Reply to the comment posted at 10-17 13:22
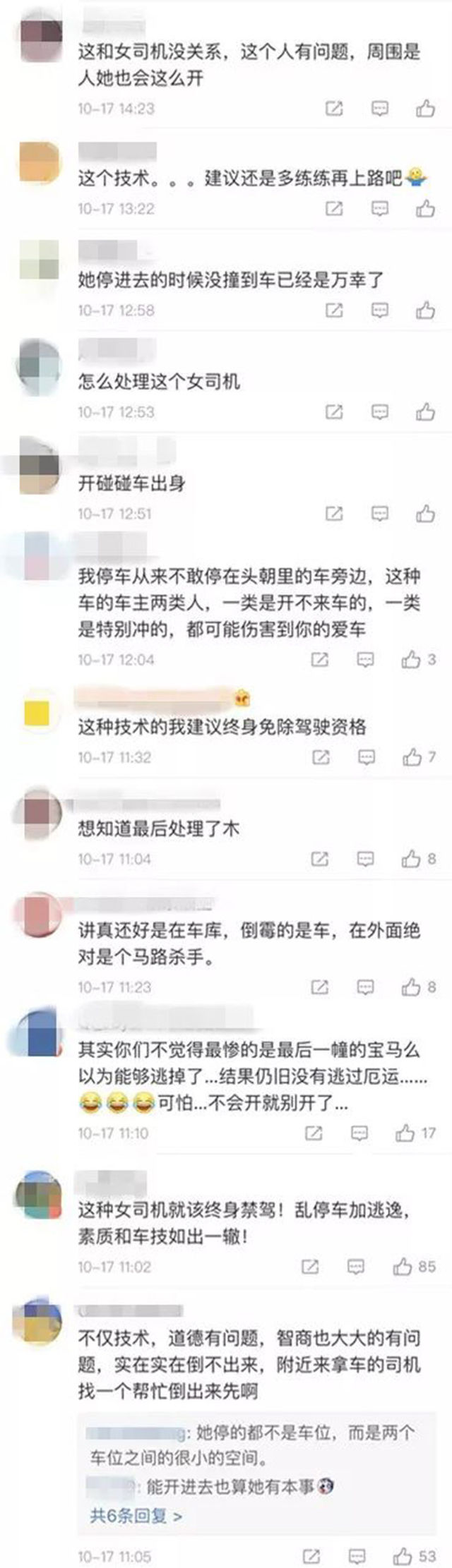The image size is (452, 1568). pyautogui.click(x=380, y=209)
